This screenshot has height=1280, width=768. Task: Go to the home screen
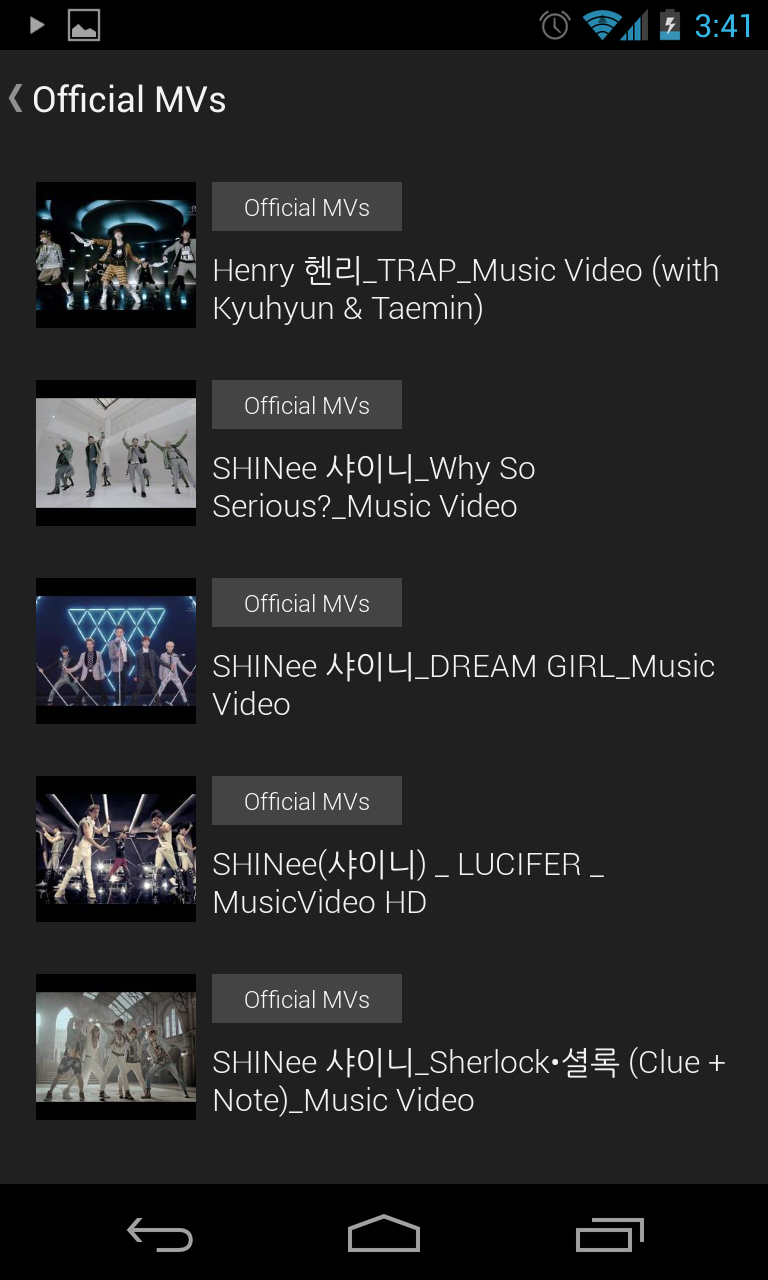click(x=384, y=1235)
